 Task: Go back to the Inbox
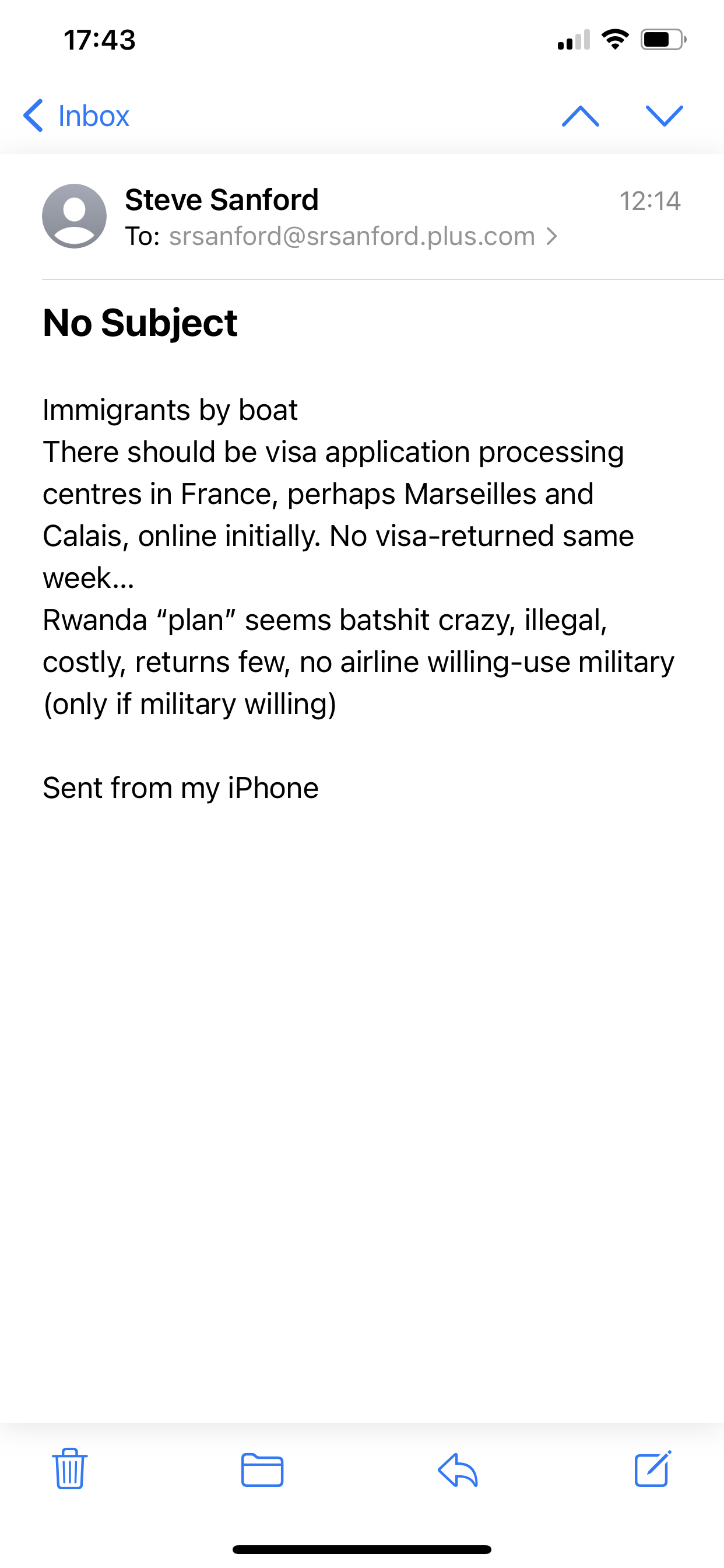pyautogui.click(x=76, y=116)
